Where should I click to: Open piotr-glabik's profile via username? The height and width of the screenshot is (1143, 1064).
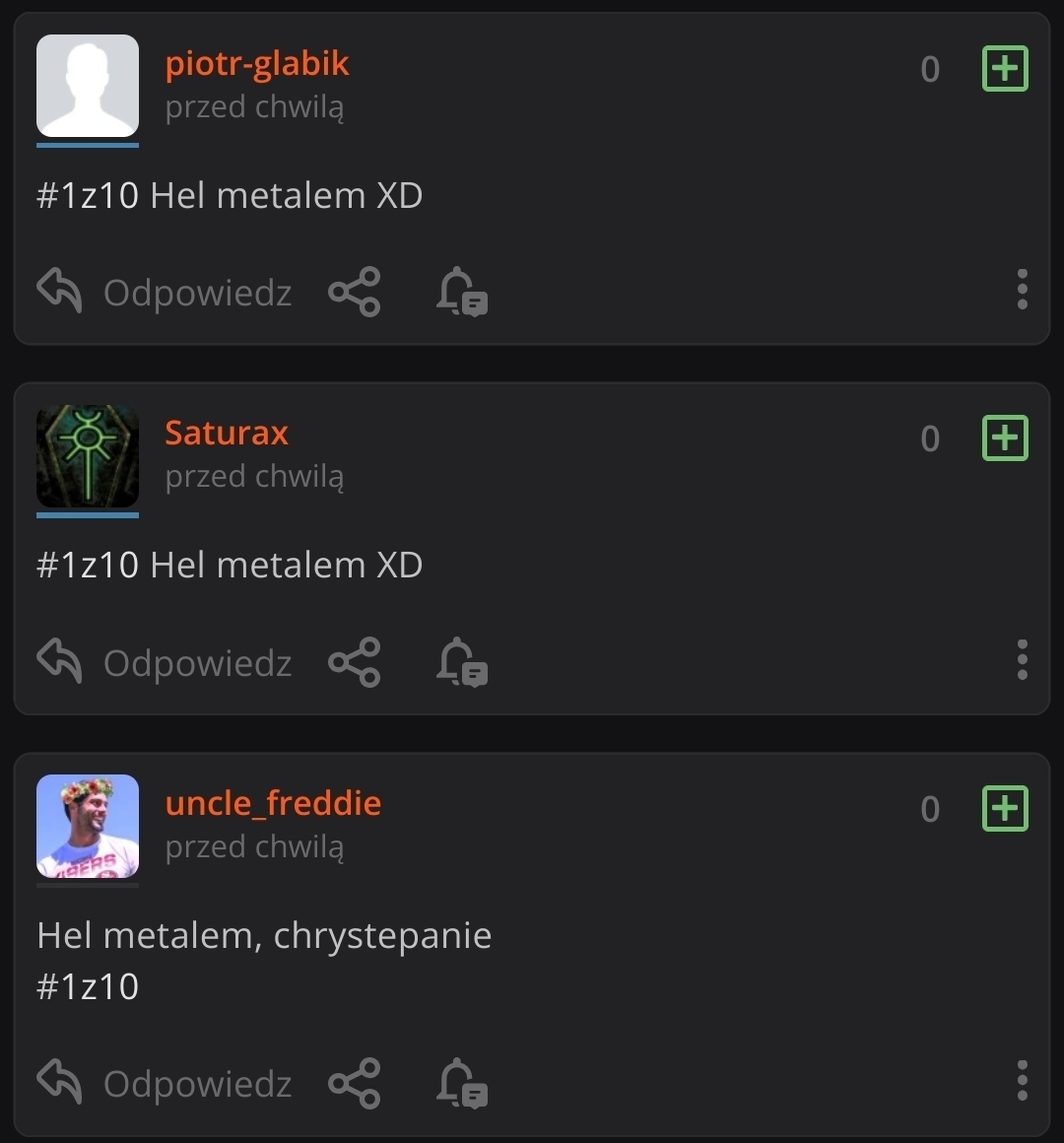pos(257,64)
